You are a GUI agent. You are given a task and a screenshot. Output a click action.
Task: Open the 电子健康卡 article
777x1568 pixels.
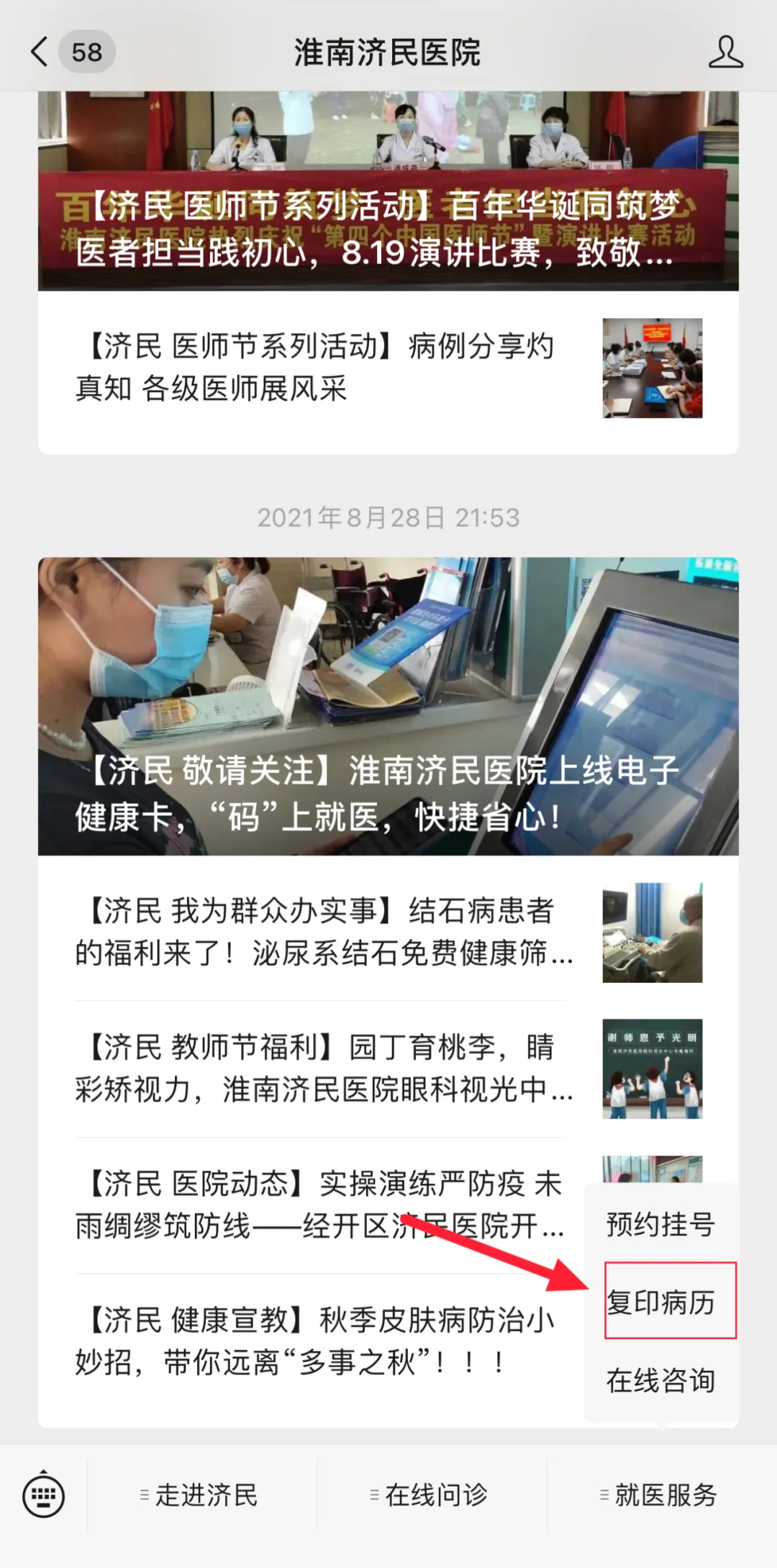coord(388,705)
